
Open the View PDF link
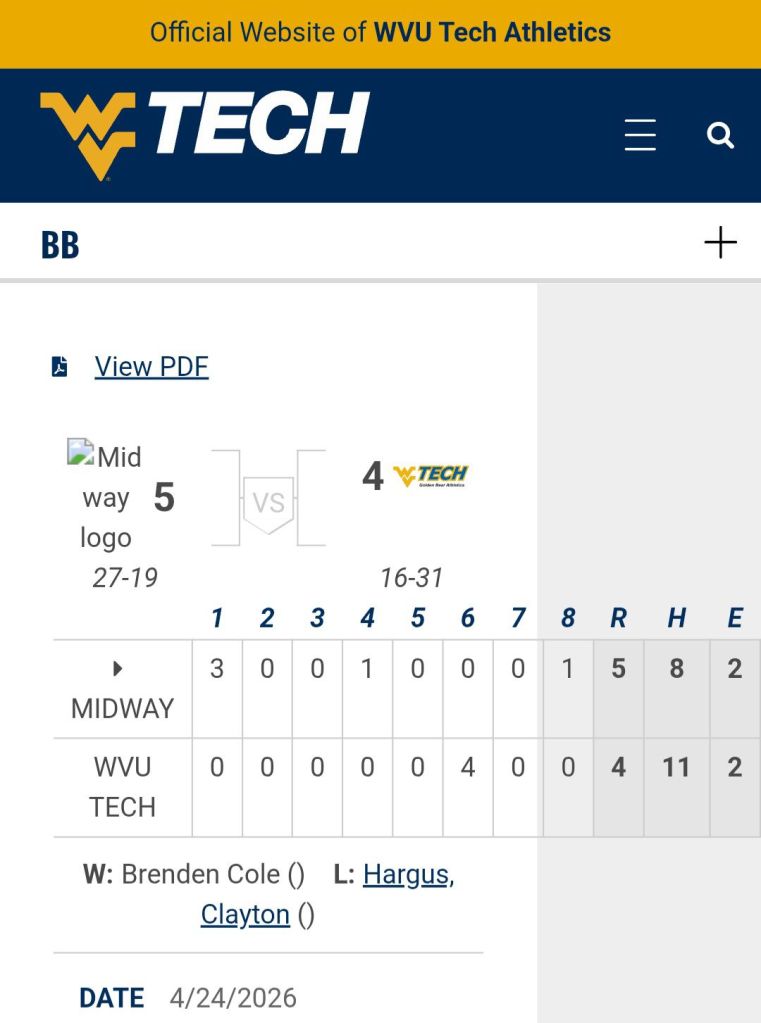[x=151, y=367]
